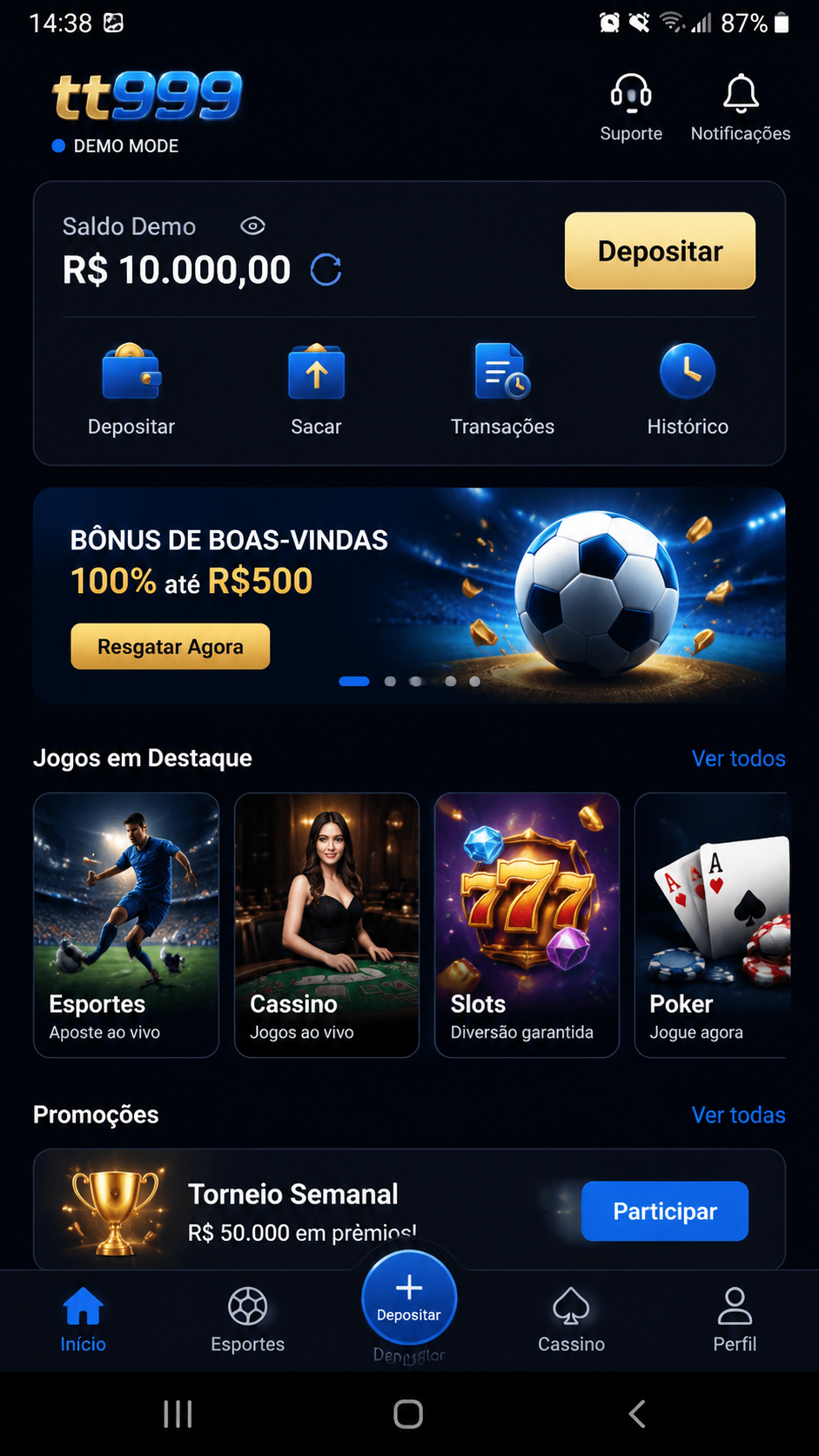The image size is (819, 1456).
Task: View all featured games via Ver todos
Action: tap(738, 758)
